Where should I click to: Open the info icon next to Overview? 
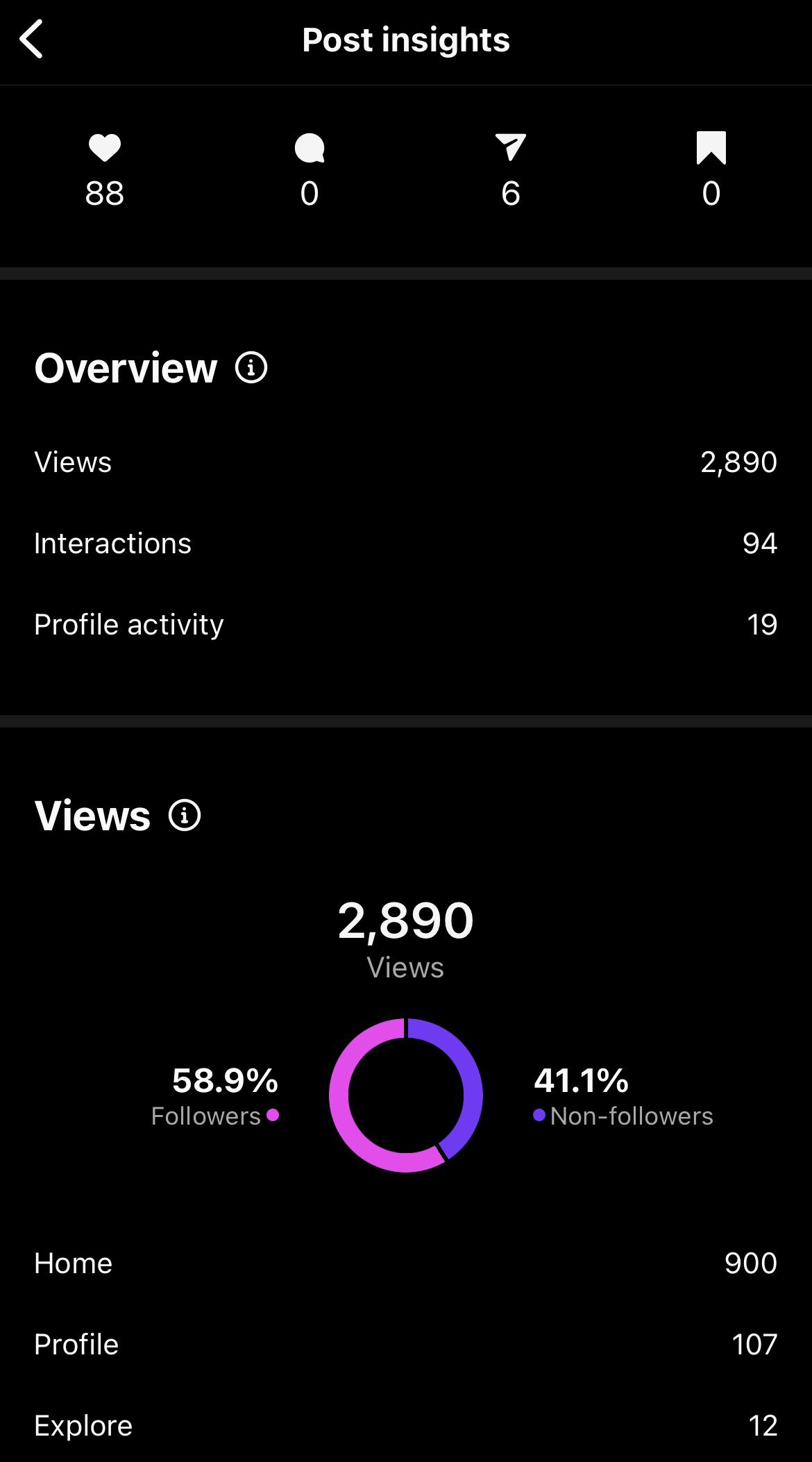coord(251,367)
